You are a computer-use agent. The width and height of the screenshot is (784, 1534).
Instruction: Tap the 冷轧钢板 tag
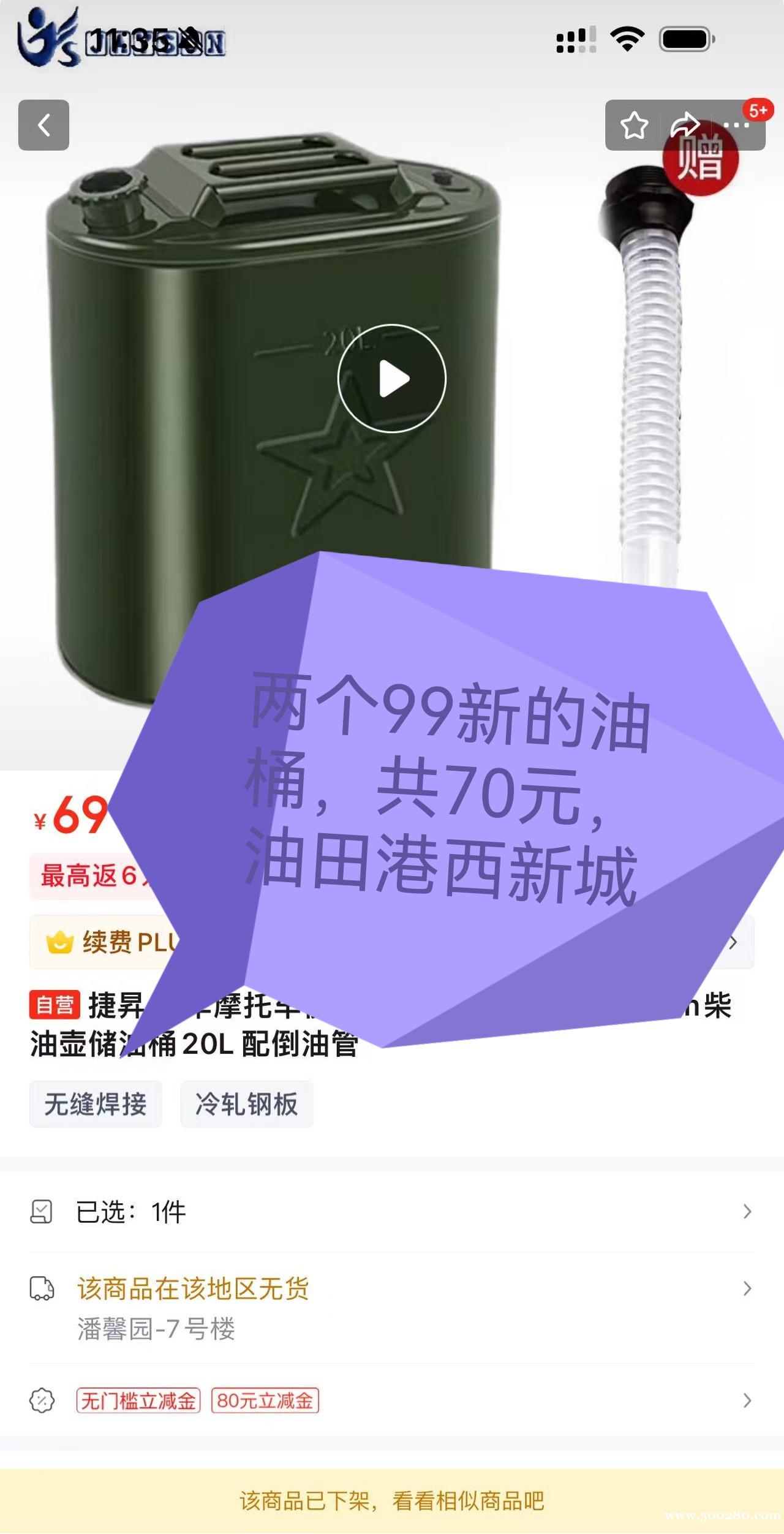tap(247, 1104)
